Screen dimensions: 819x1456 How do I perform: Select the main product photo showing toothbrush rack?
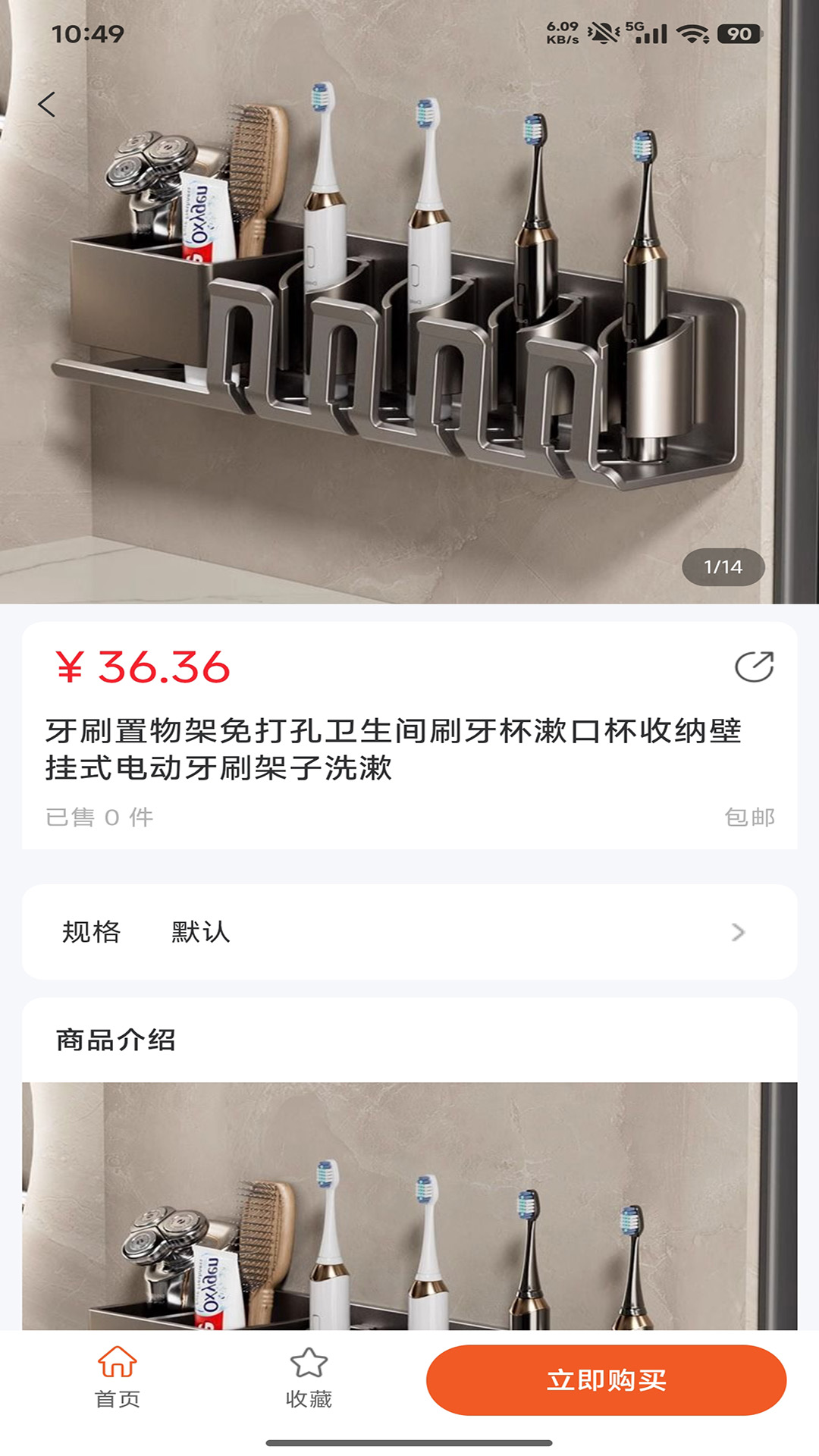pyautogui.click(x=409, y=303)
